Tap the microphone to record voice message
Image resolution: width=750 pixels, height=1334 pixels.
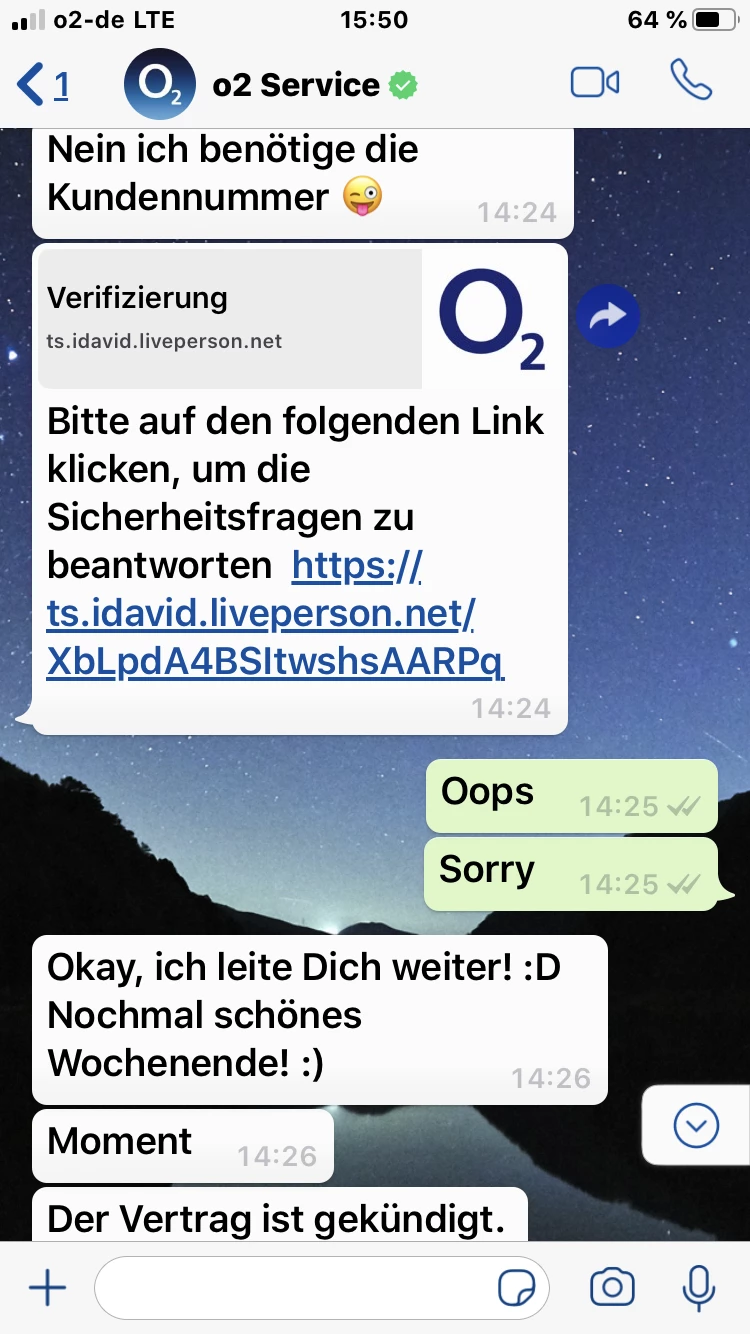tap(698, 1288)
